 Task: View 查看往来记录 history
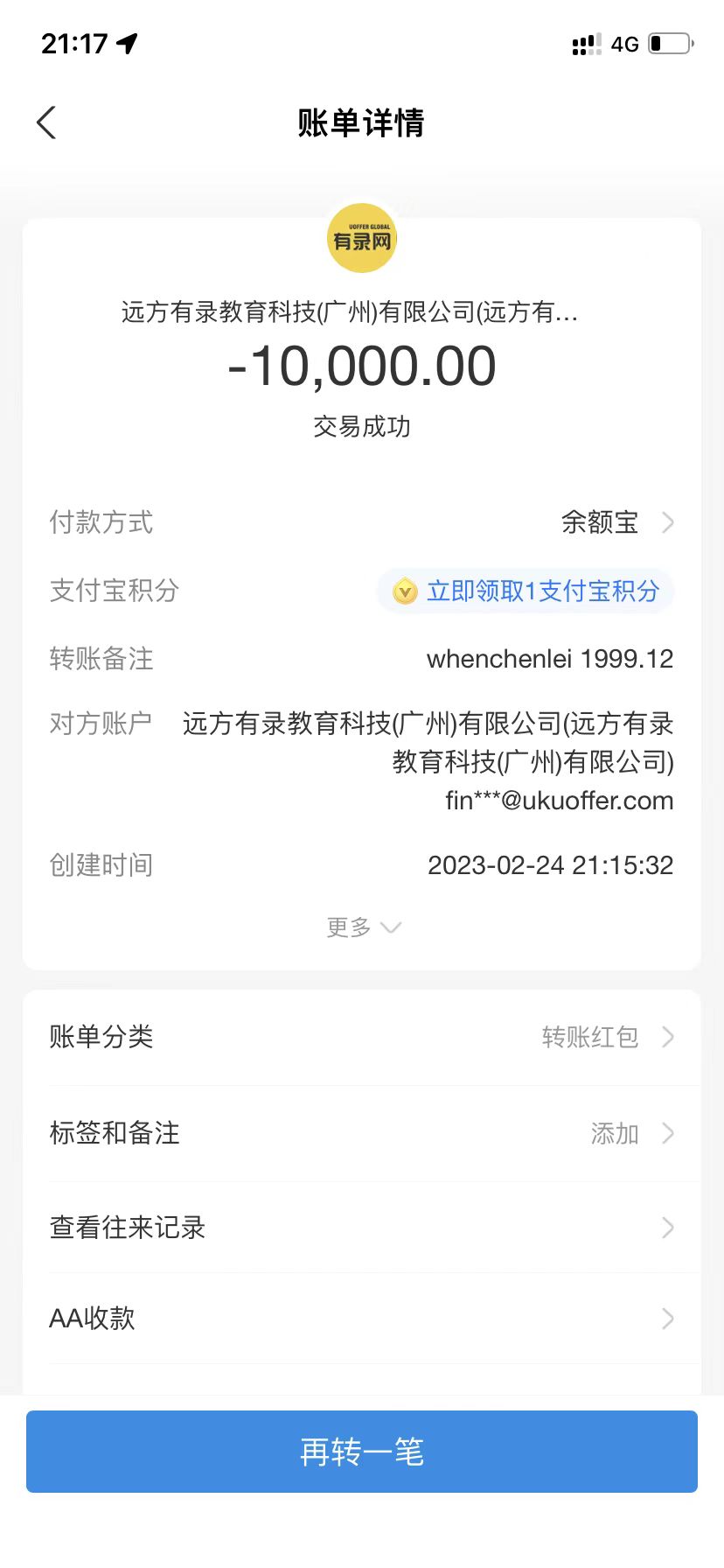click(x=362, y=1228)
